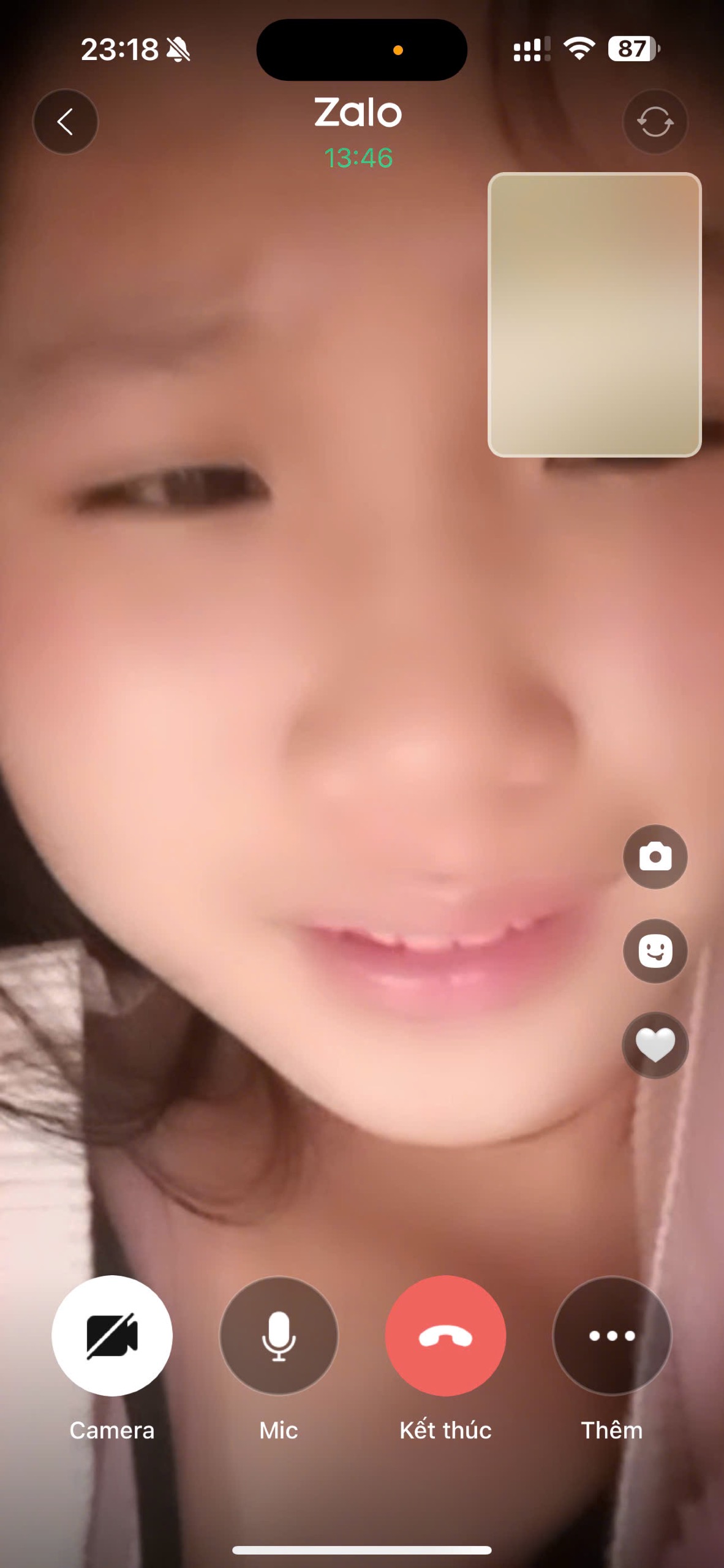The image size is (724, 1568).
Task: Toggle the Camera button
Action: [x=112, y=1335]
